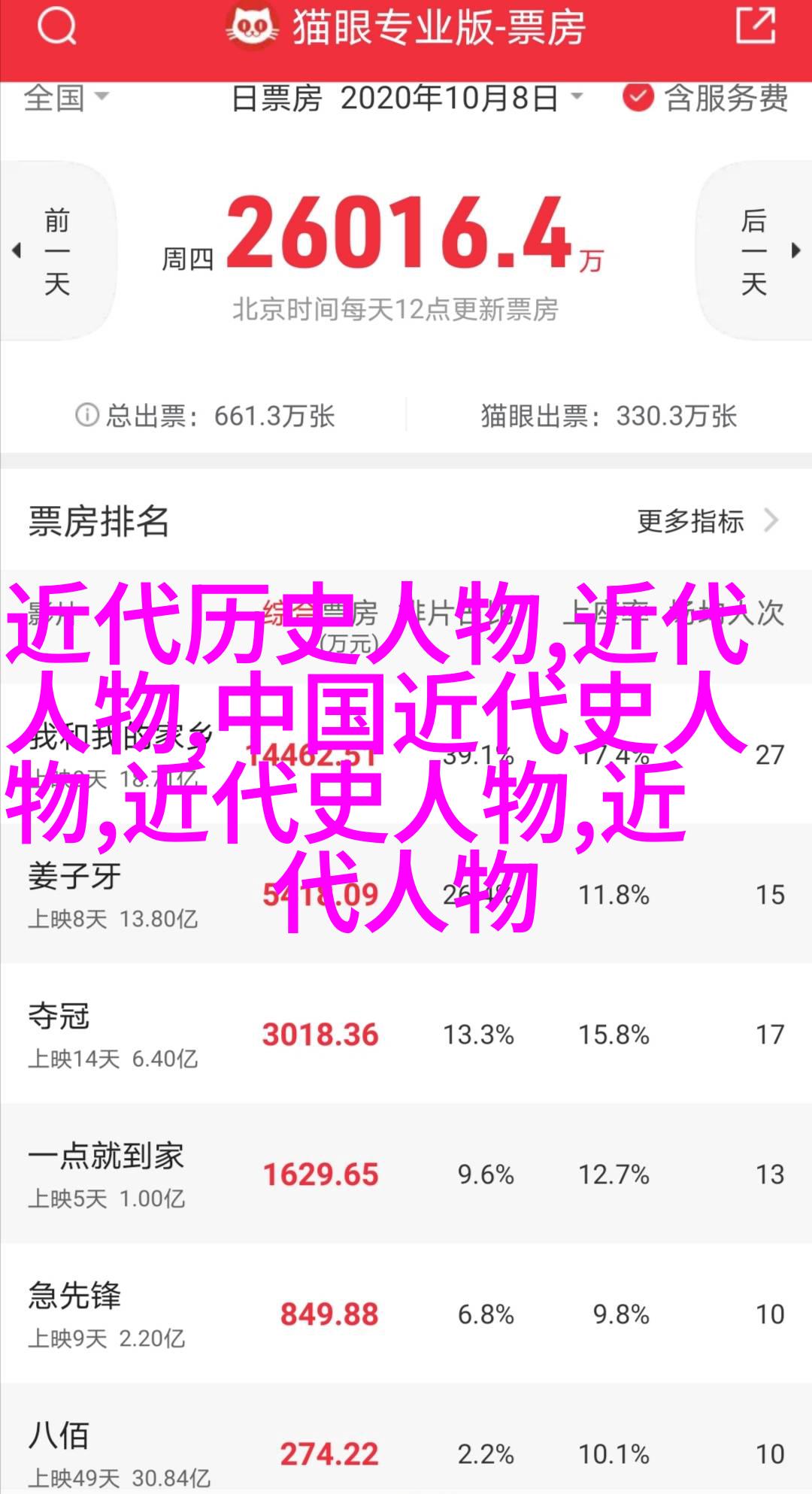Go to the previous day 前一天
The width and height of the screenshot is (812, 1494).
pyautogui.click(x=56, y=252)
